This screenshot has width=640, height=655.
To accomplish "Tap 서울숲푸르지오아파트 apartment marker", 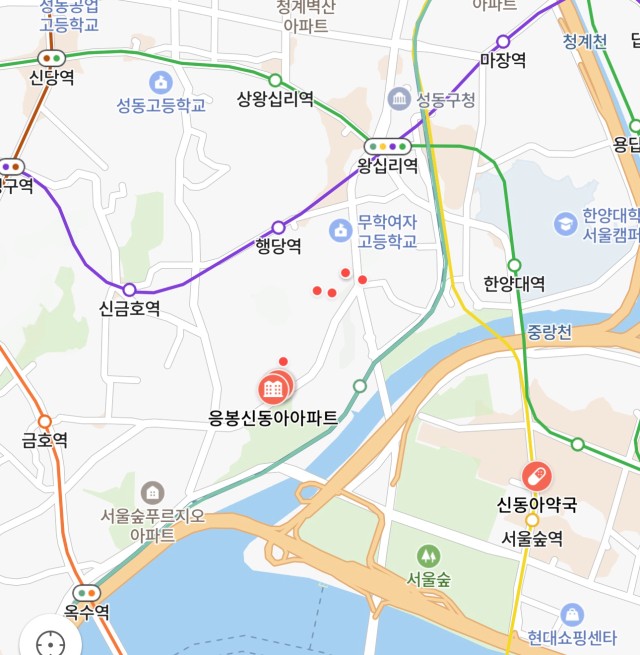I will [152, 492].
